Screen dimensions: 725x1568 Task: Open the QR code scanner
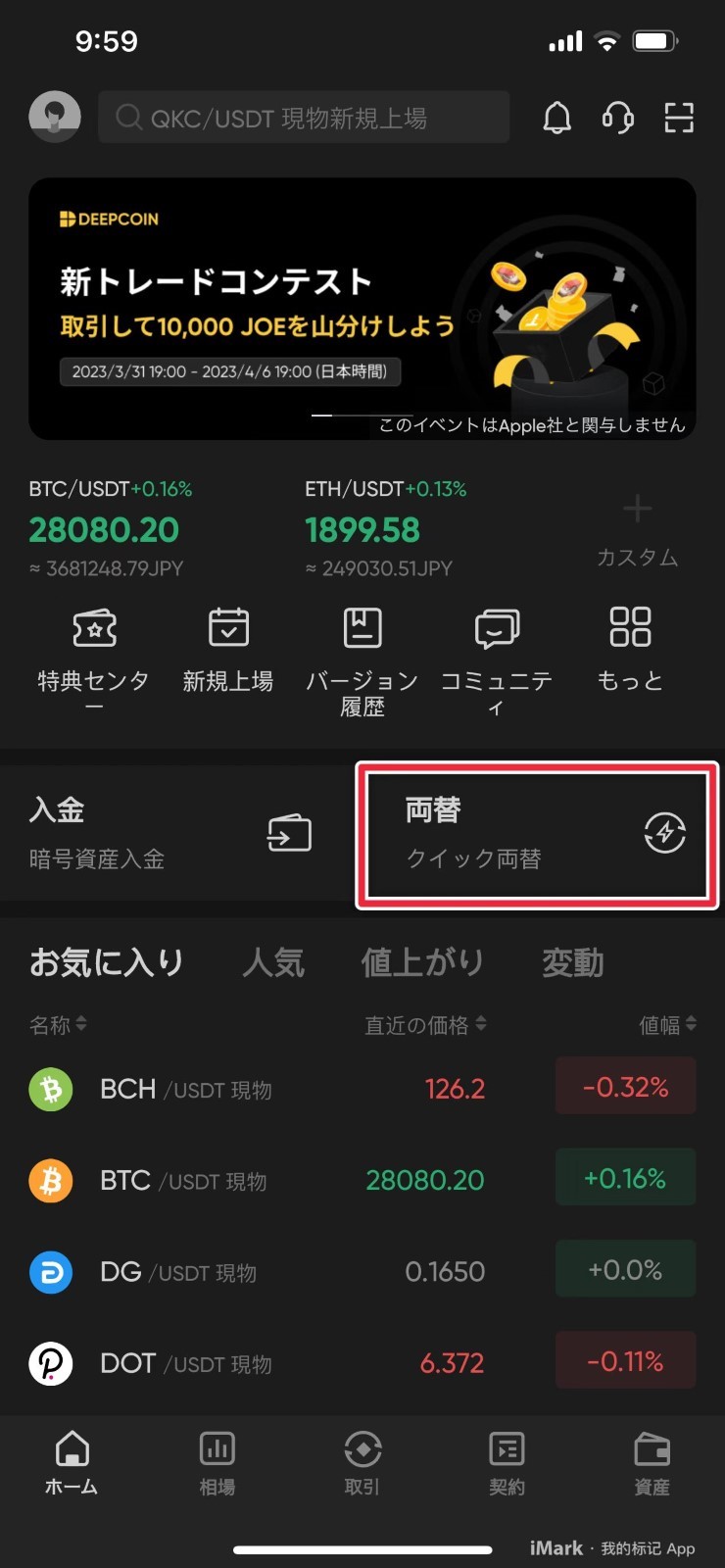click(x=679, y=118)
